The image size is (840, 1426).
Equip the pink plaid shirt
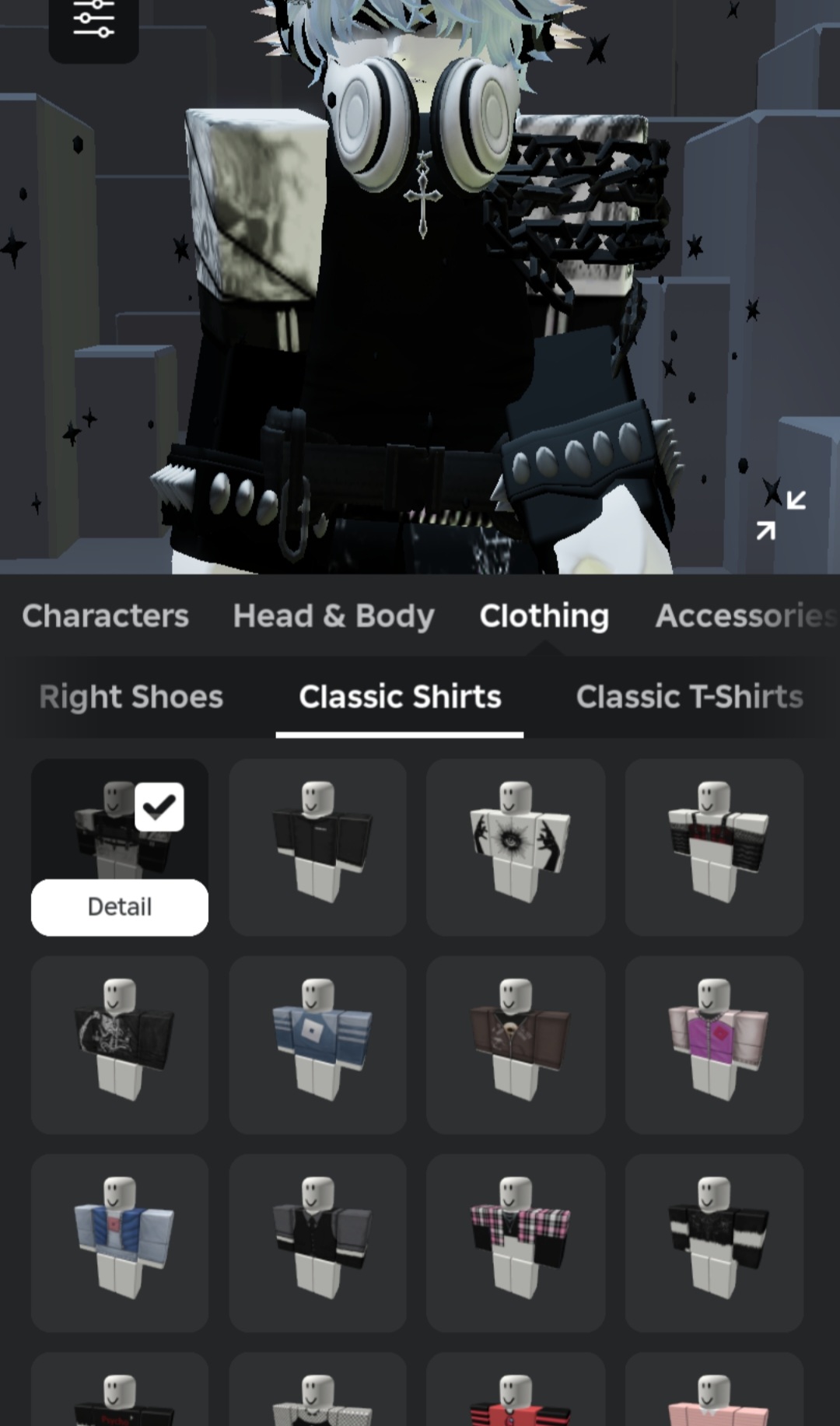516,1242
